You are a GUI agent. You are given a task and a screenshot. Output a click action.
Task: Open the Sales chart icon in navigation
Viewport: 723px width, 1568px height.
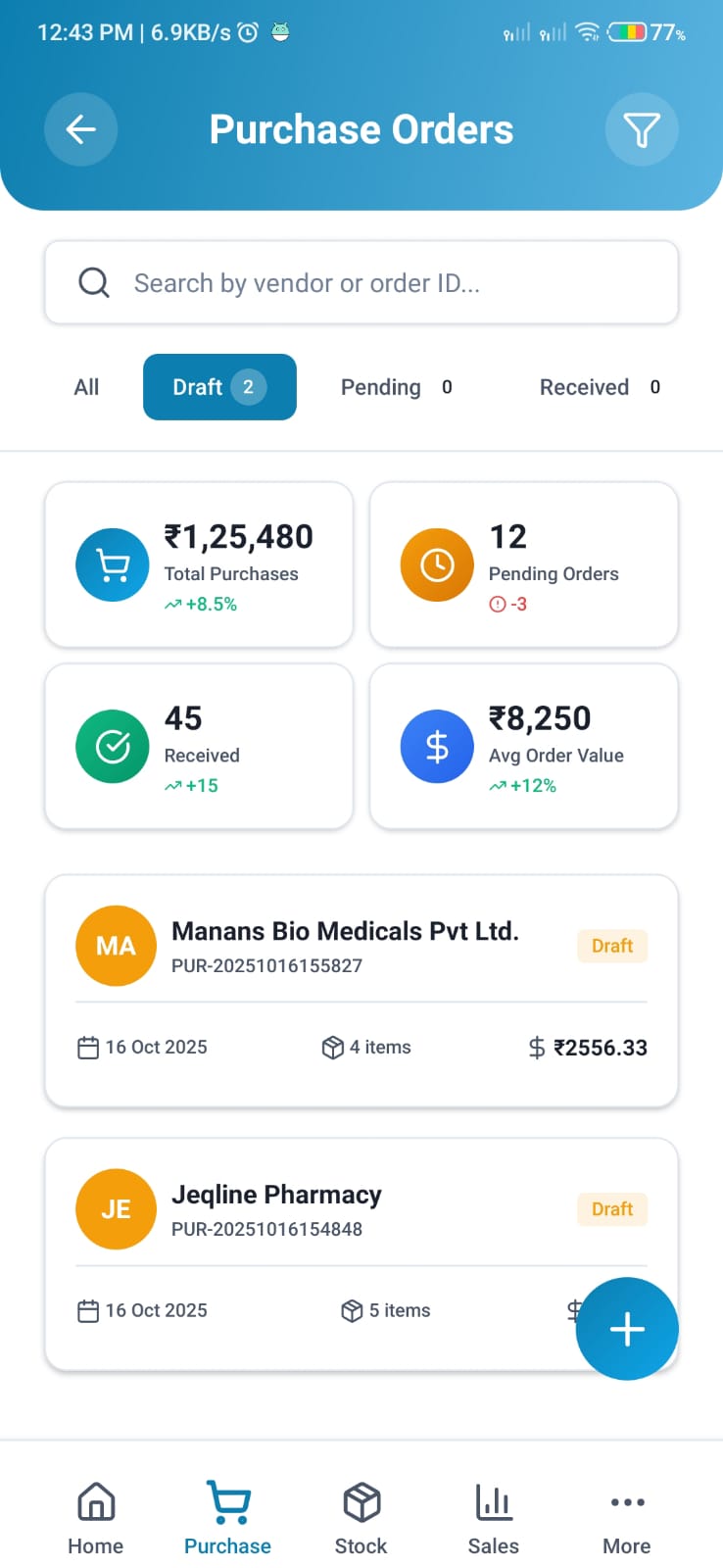tap(493, 1500)
